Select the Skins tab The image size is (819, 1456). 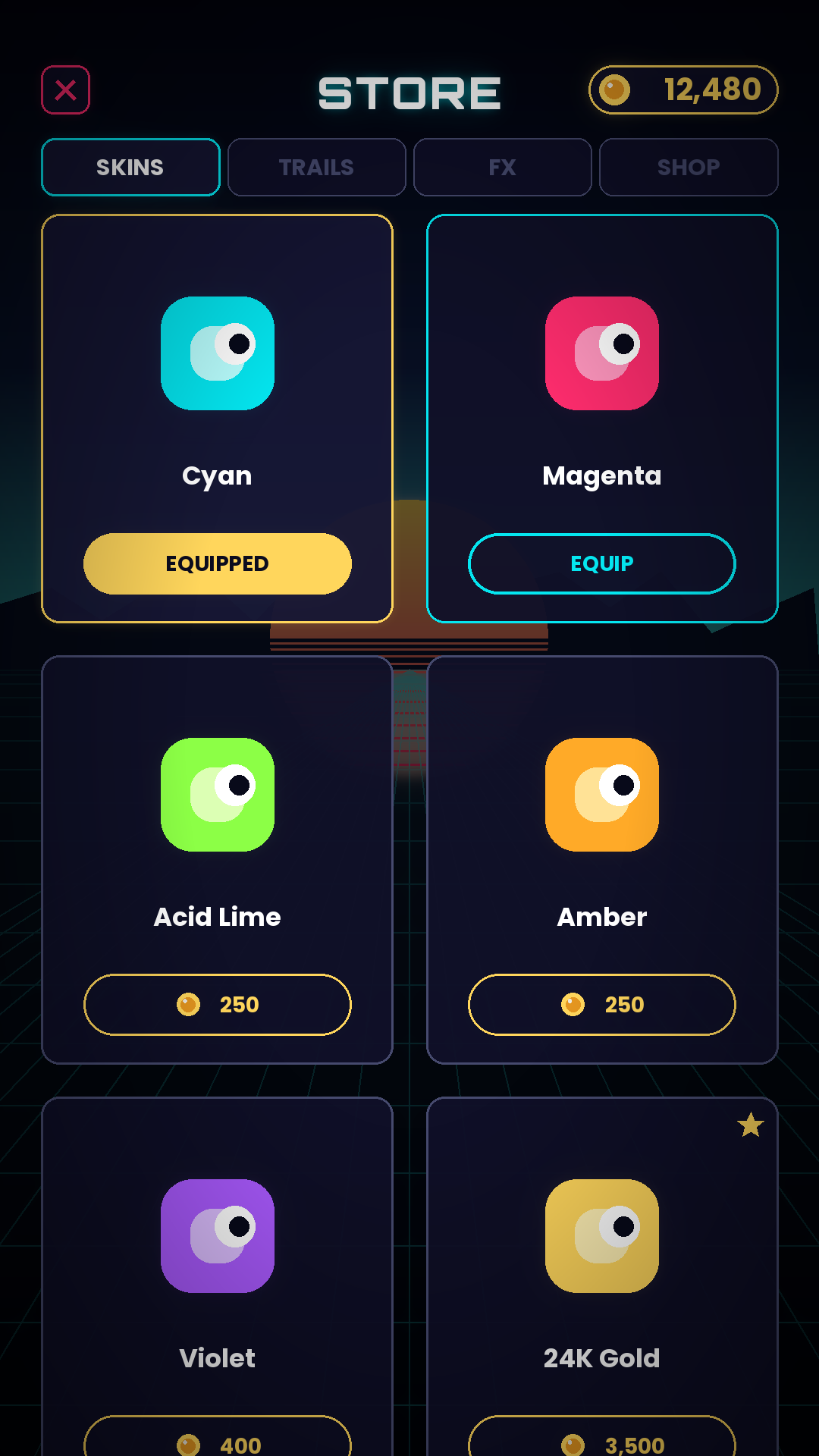[130, 168]
